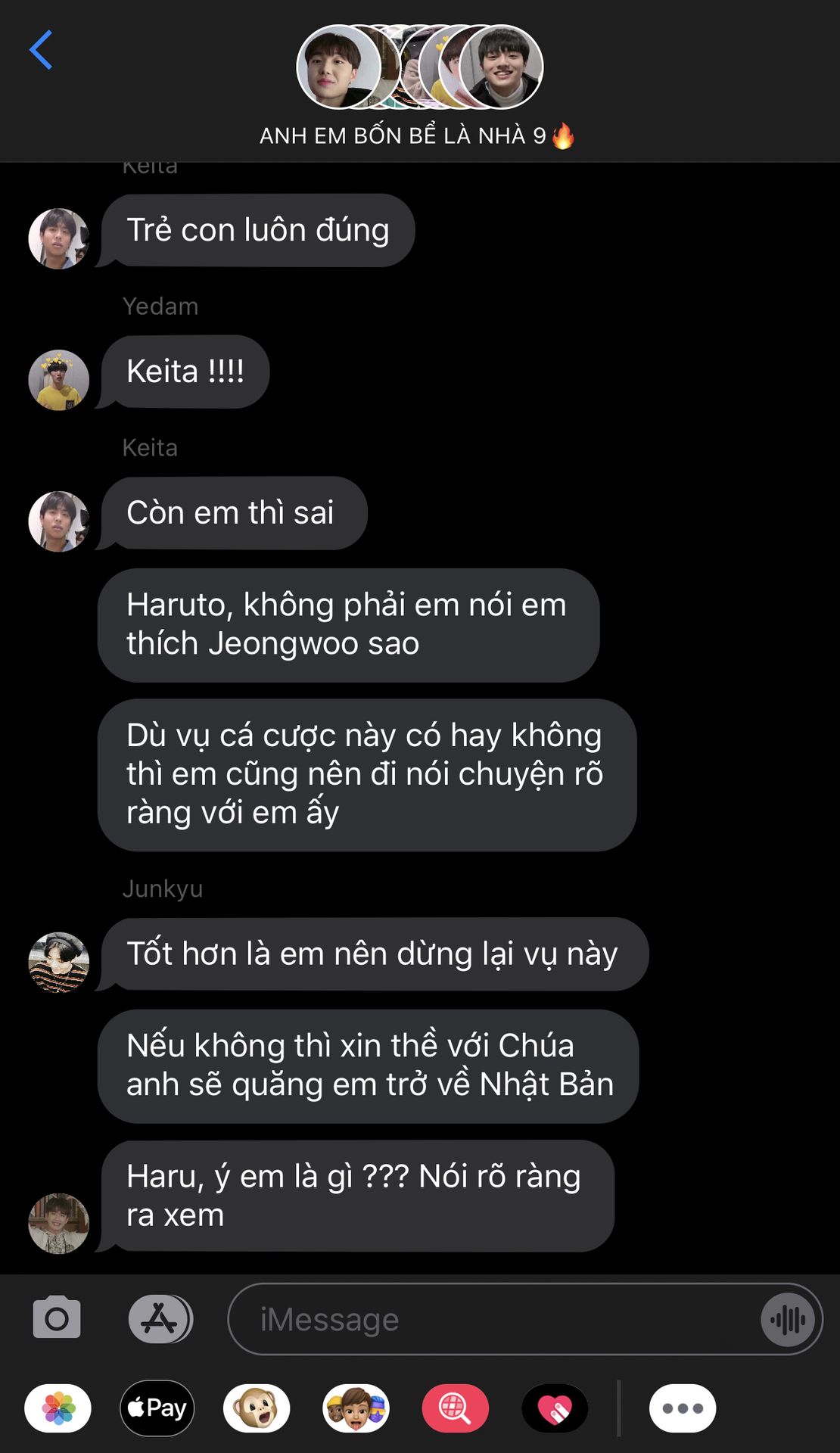Open more iMessage apps
This screenshot has width=840, height=1453.
coord(683,1408)
